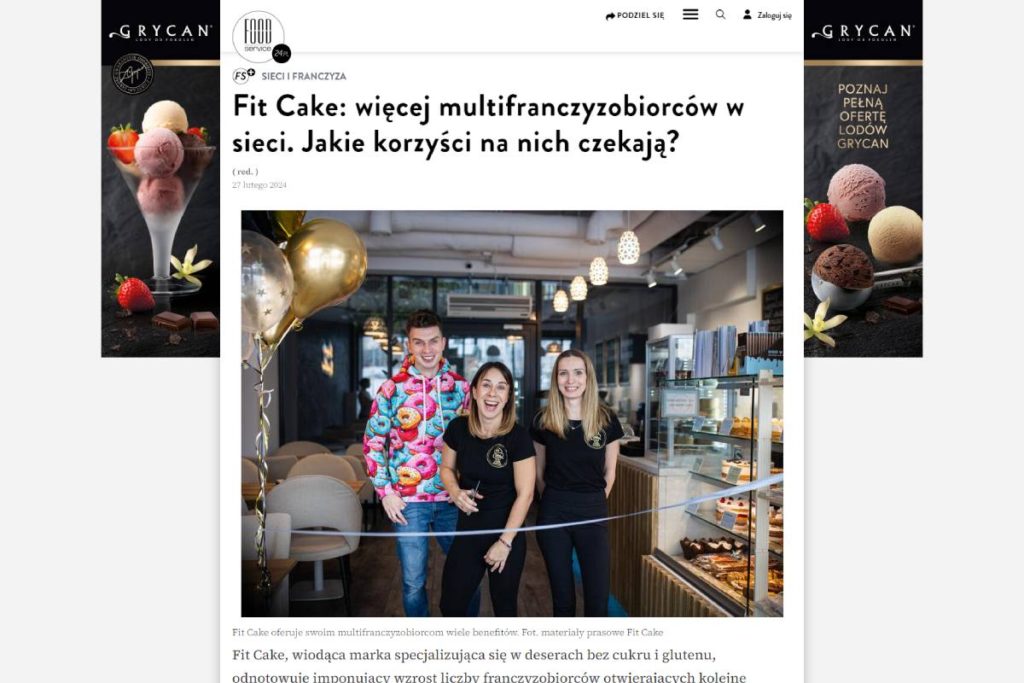Open the search magnifier

(x=720, y=15)
